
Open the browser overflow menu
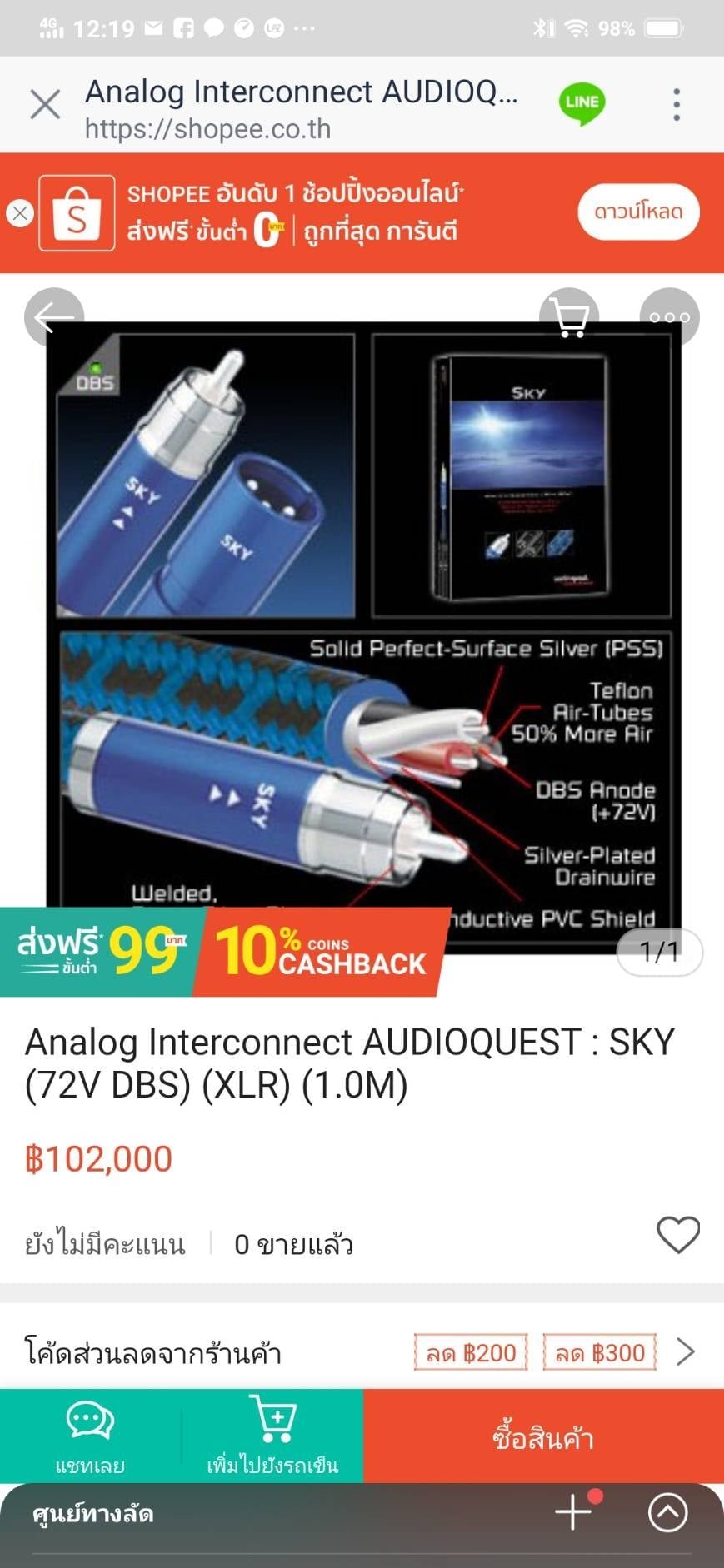(x=676, y=105)
